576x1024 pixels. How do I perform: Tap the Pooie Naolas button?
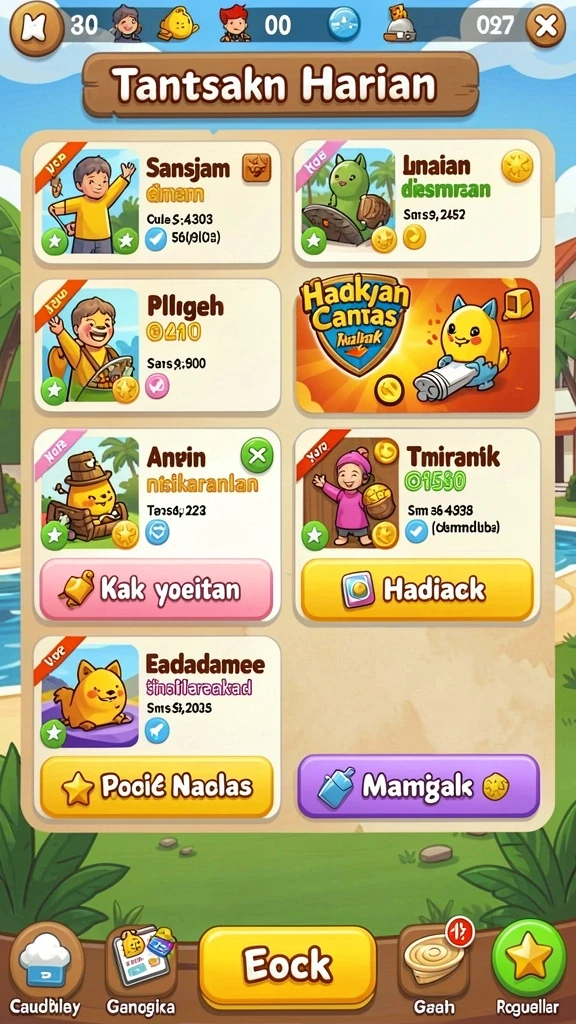pos(157,786)
